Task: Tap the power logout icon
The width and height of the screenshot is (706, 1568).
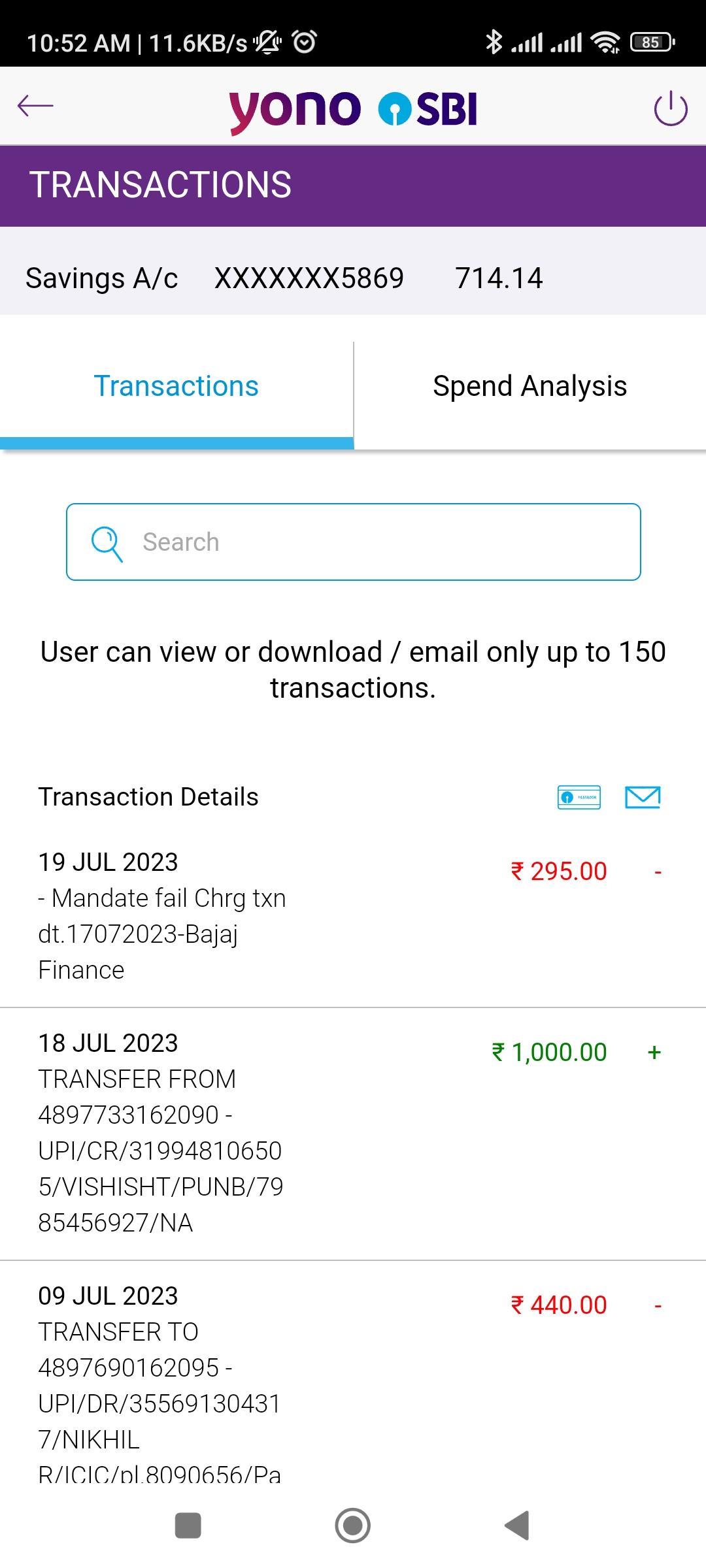Action: point(671,108)
